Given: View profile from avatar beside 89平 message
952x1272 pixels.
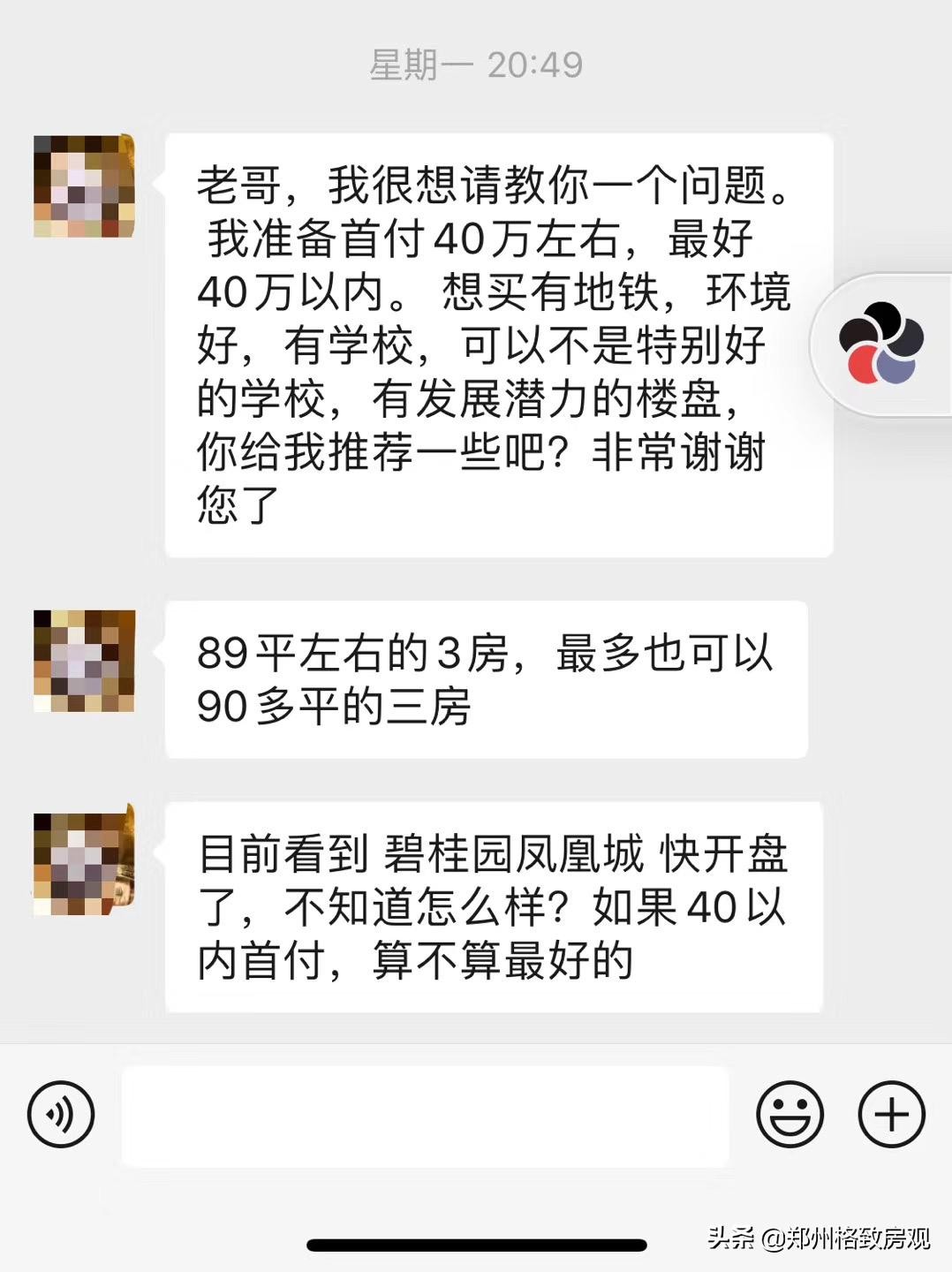Looking at the screenshot, I should pyautogui.click(x=84, y=661).
